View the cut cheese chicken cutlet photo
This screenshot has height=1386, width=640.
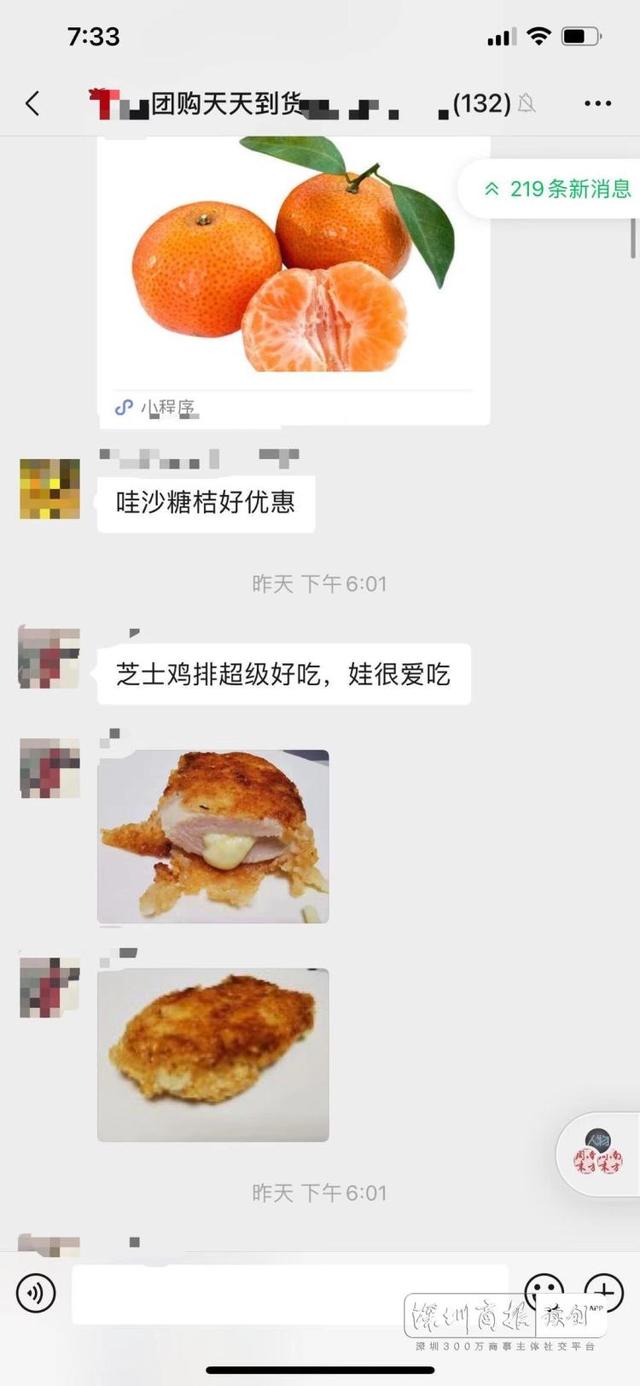tap(213, 836)
